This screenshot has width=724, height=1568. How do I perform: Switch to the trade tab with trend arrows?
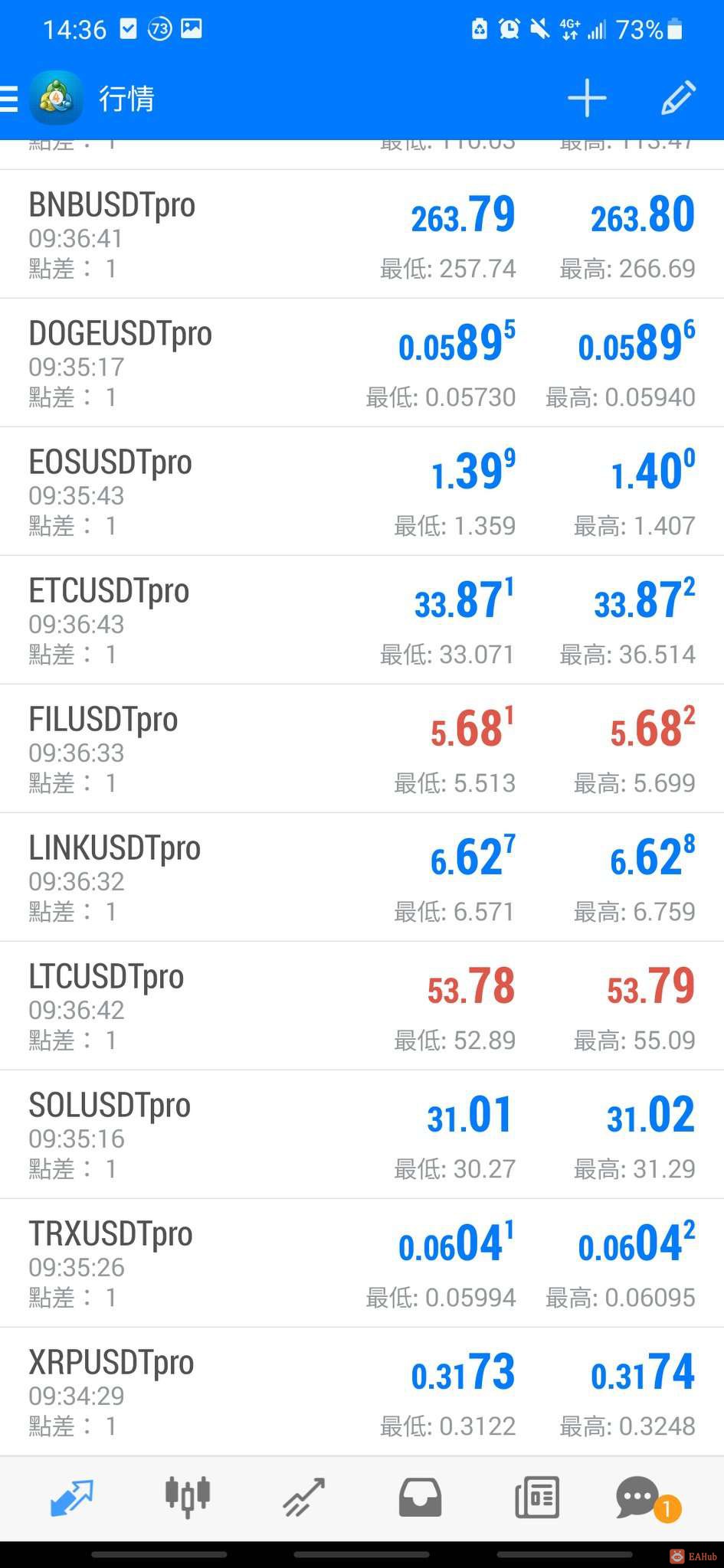[x=304, y=1497]
